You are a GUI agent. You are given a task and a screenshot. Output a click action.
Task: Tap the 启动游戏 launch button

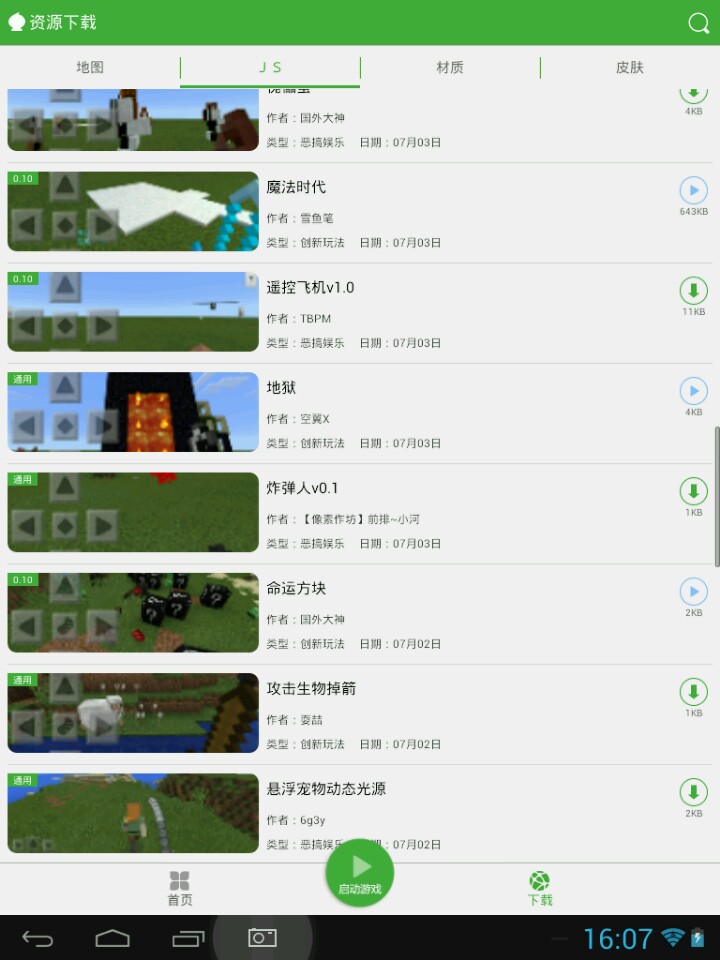tap(360, 872)
